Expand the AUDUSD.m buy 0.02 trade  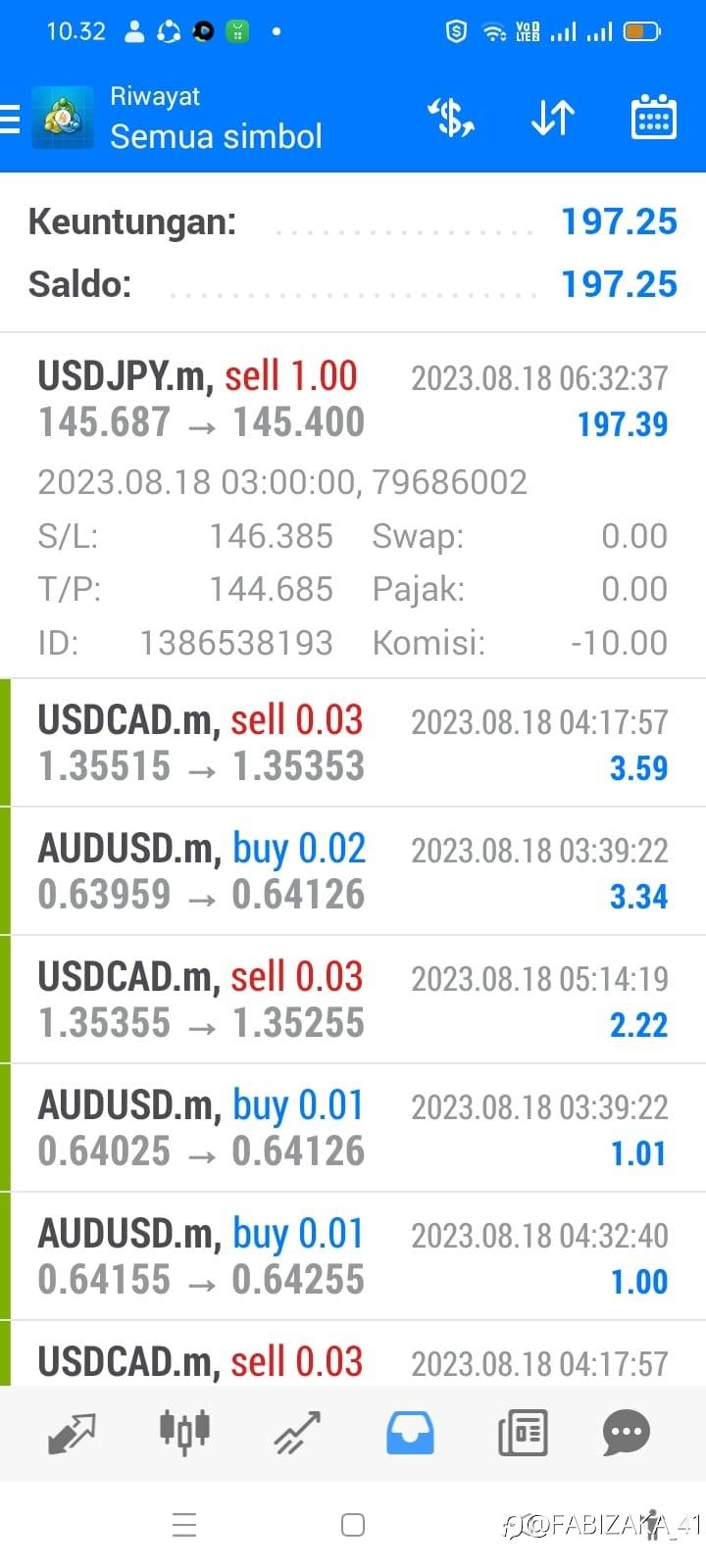[353, 871]
